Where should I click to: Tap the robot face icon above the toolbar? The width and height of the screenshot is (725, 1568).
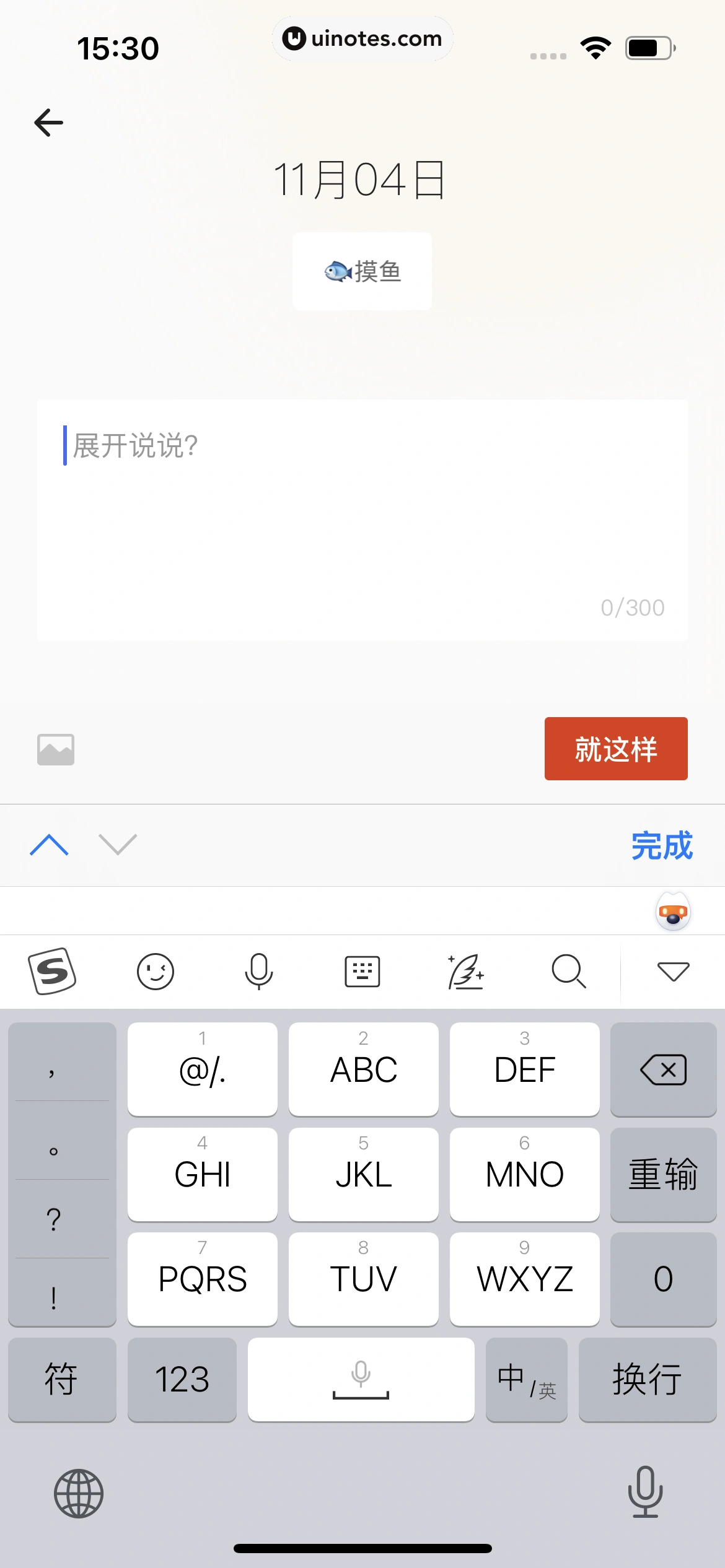pos(673,910)
